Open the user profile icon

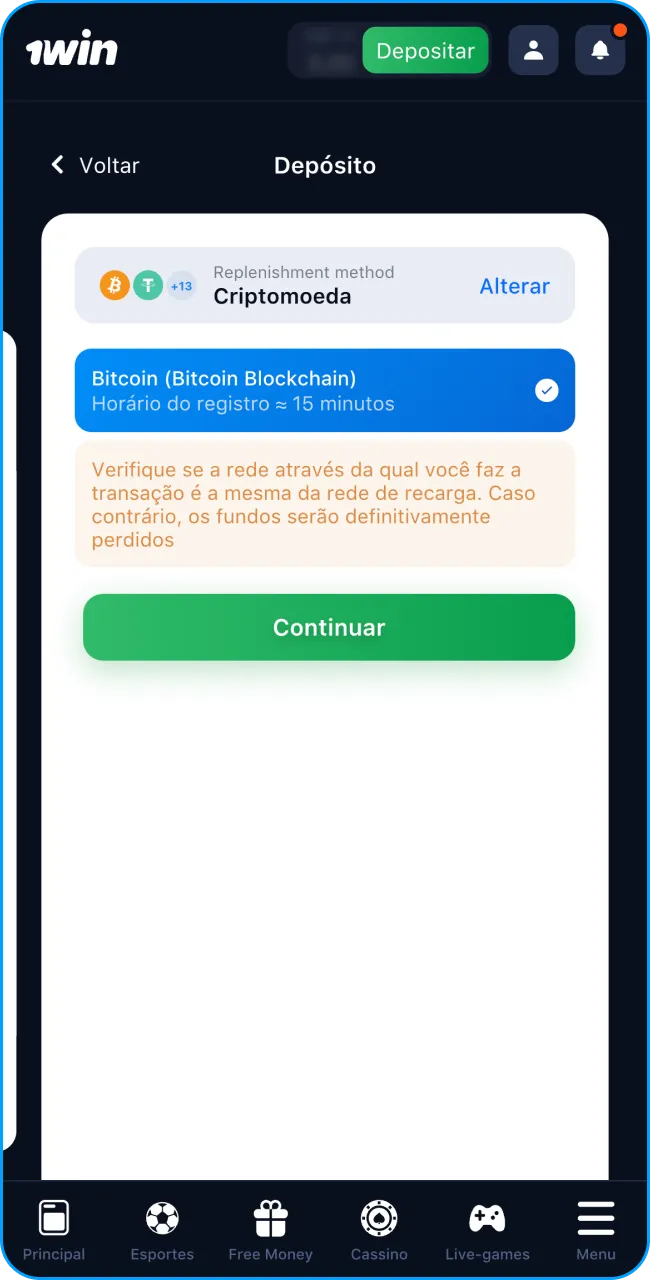pos(533,51)
